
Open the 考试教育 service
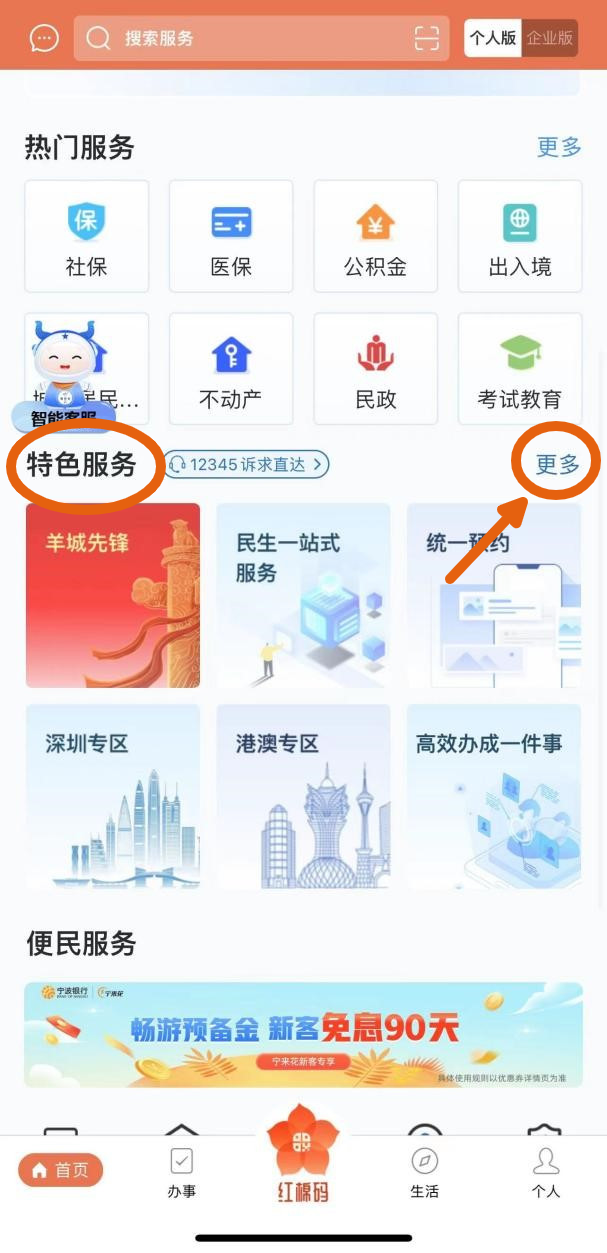tap(520, 369)
